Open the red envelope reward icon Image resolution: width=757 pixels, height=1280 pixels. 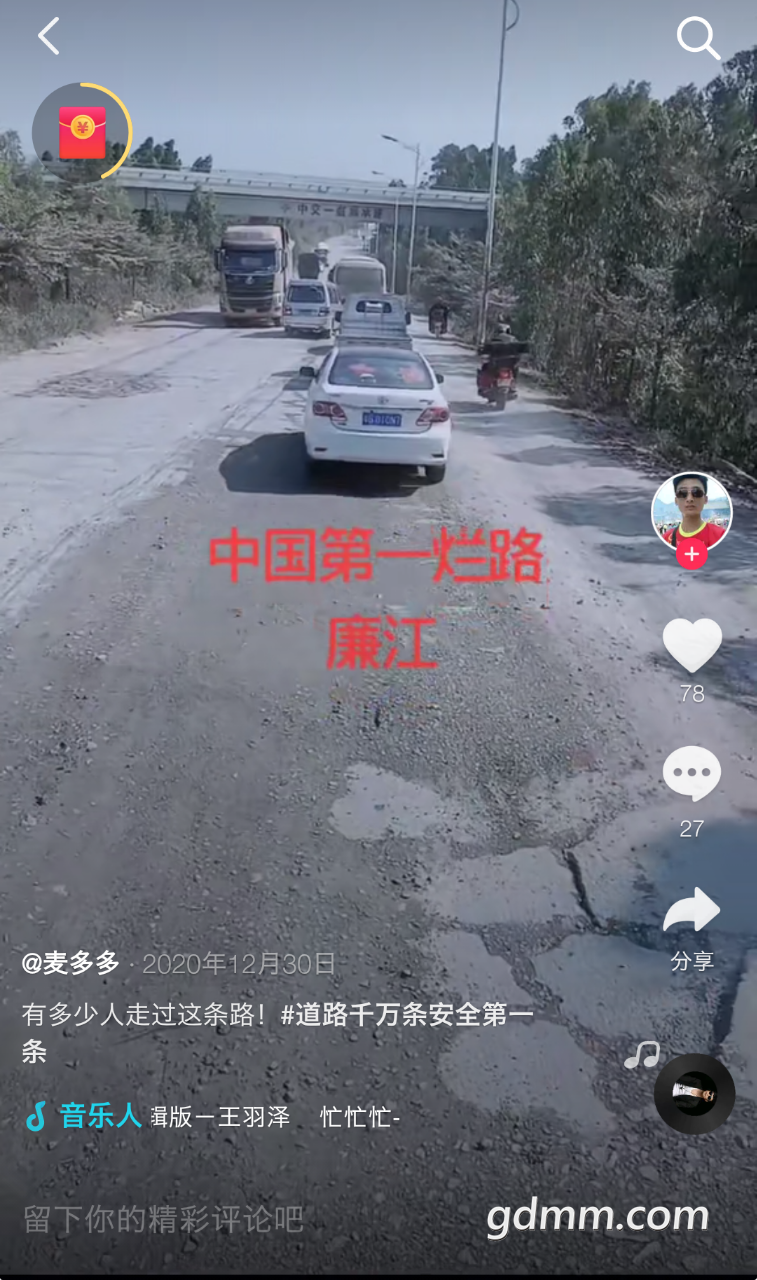point(82,132)
